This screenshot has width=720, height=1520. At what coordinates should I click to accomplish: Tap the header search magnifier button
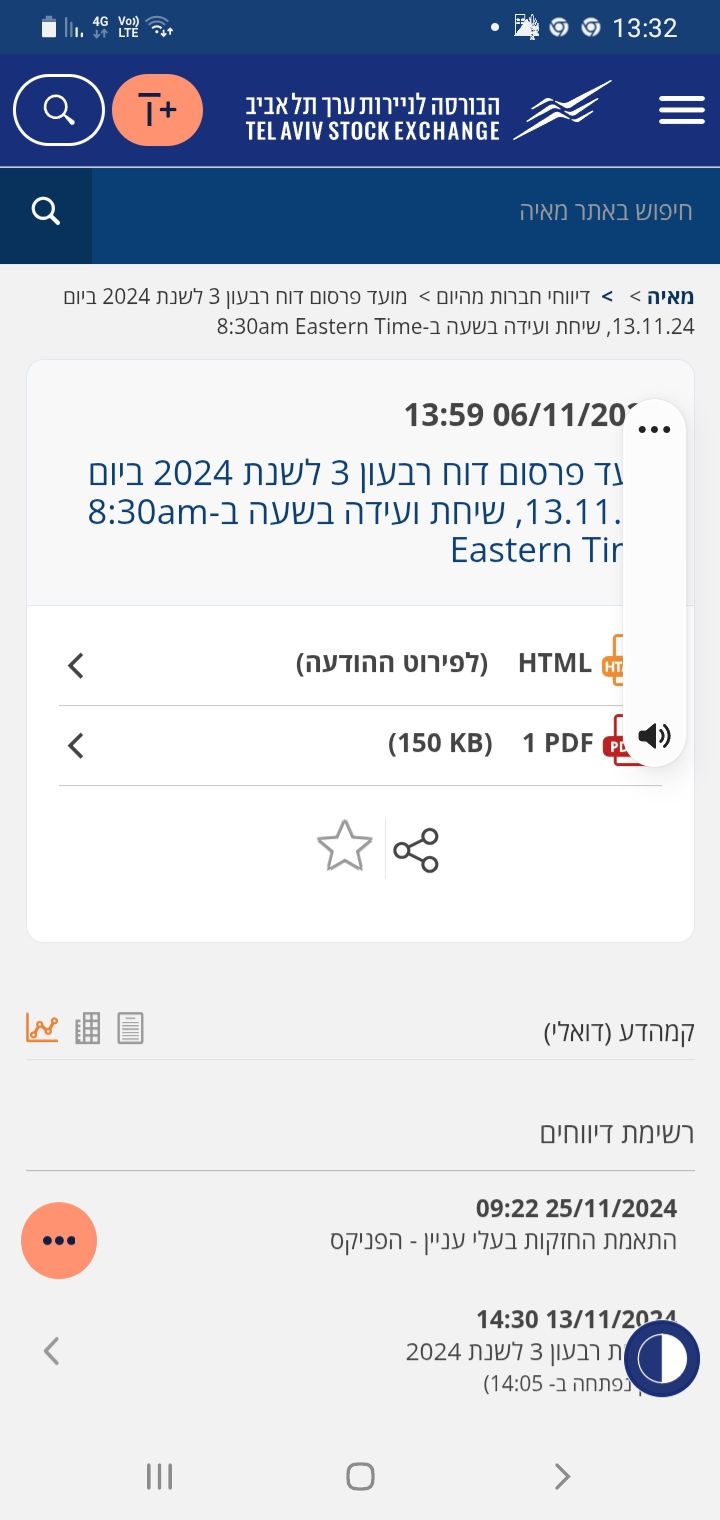(59, 110)
